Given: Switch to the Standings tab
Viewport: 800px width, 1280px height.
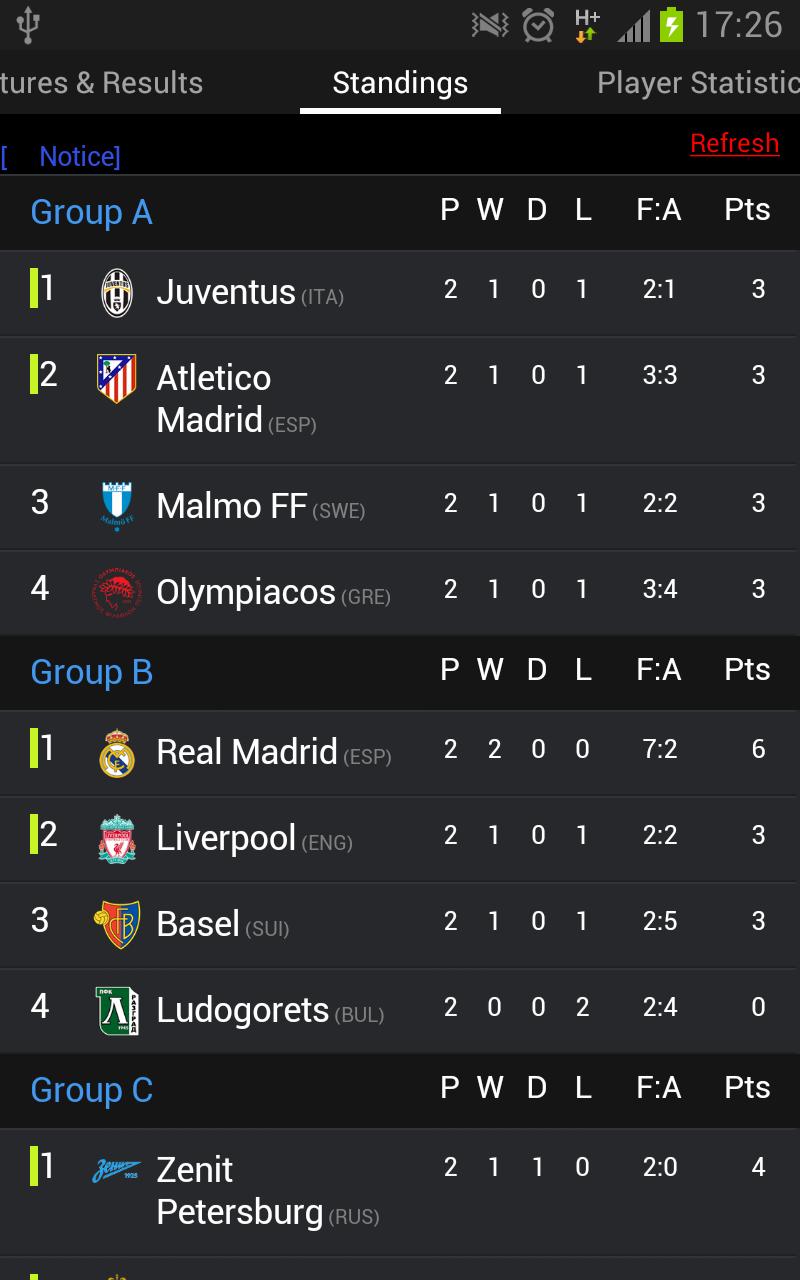Looking at the screenshot, I should [x=400, y=82].
